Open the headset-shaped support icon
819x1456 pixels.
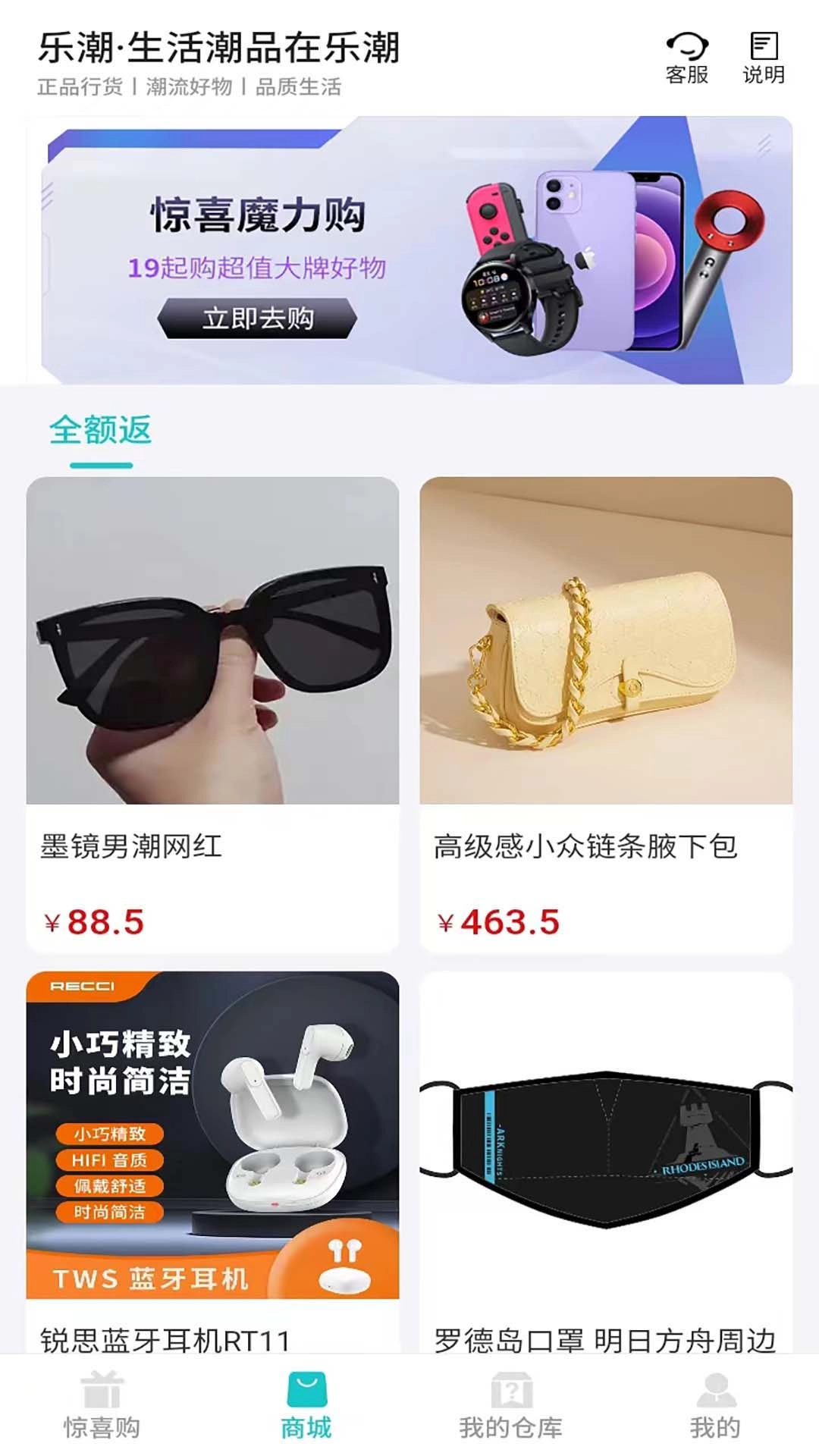click(686, 47)
